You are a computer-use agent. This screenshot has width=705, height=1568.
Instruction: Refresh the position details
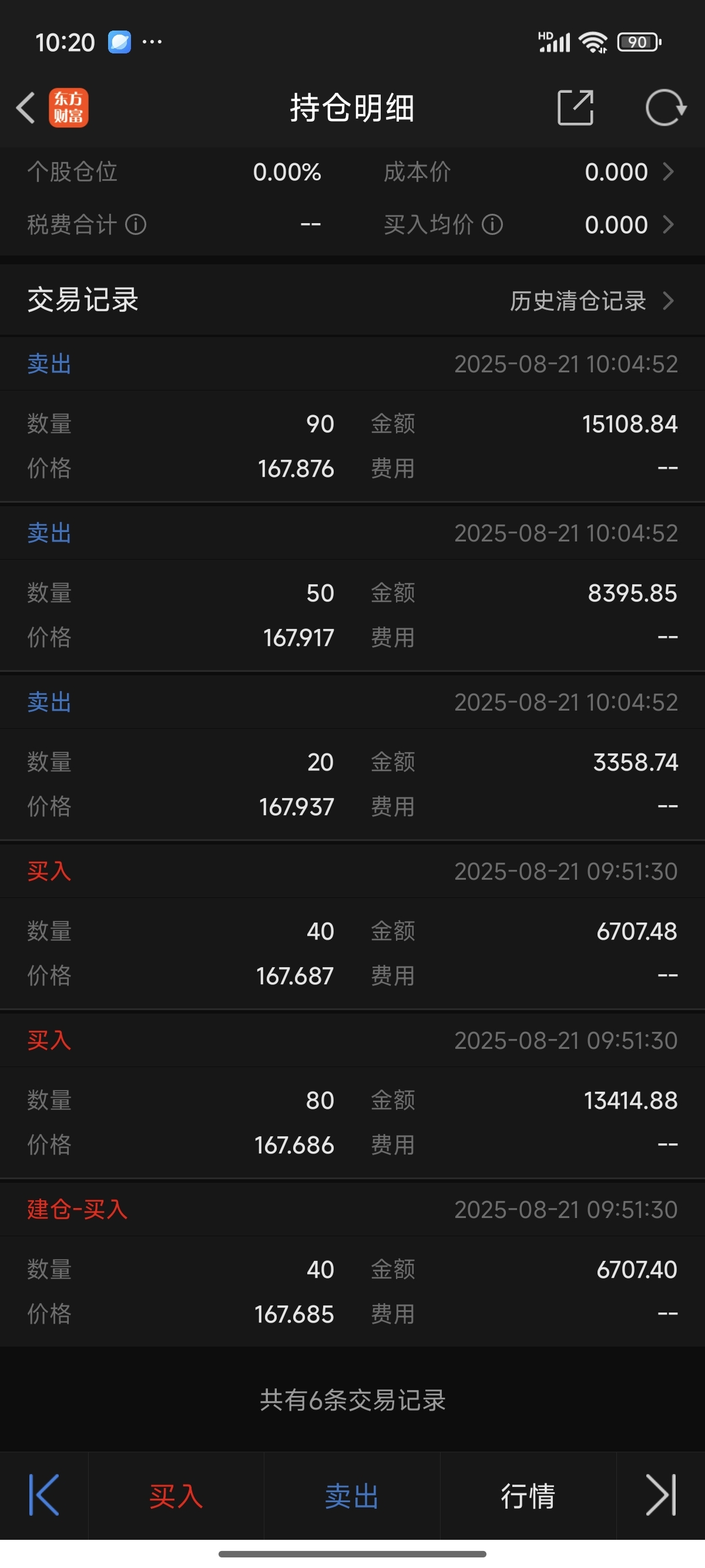[x=666, y=107]
